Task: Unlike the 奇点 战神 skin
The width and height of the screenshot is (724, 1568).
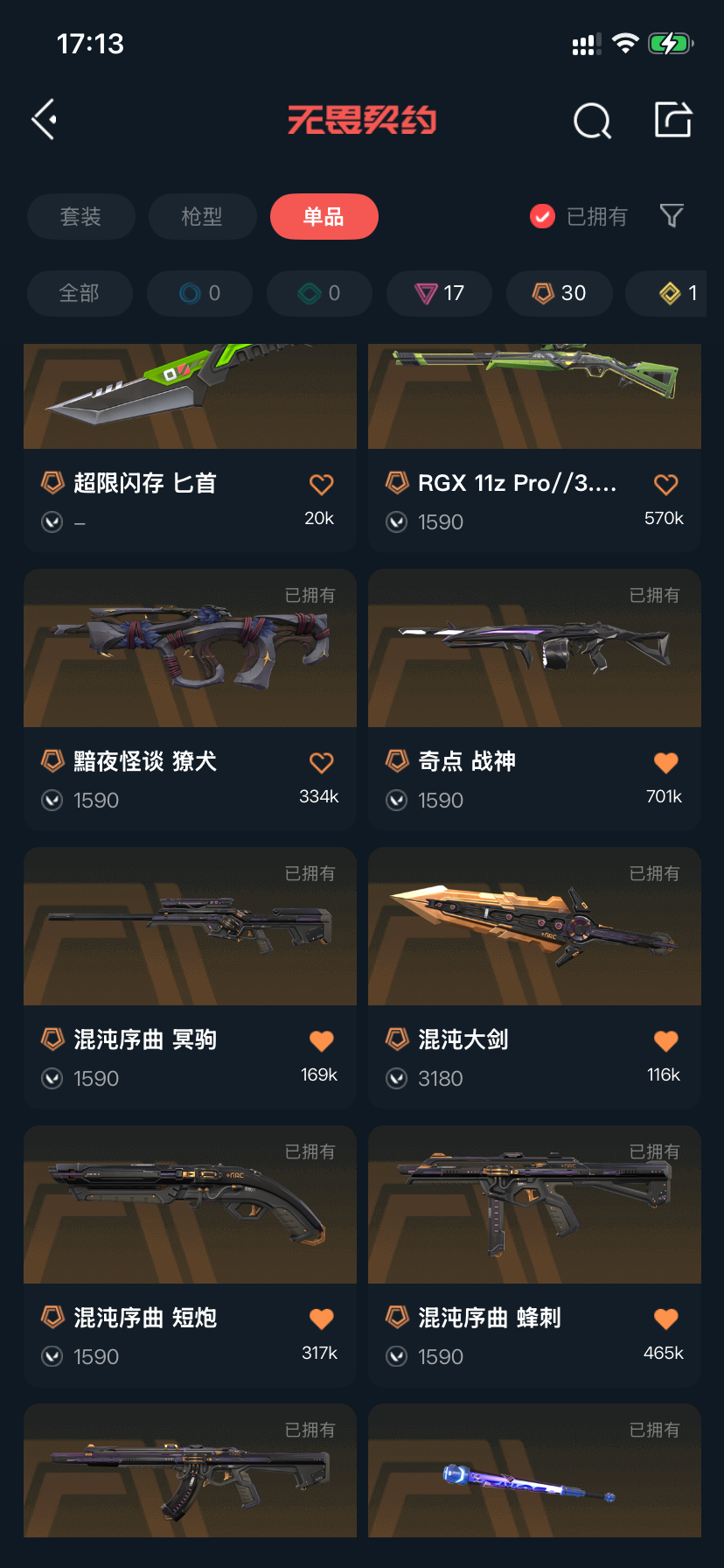Action: pyautogui.click(x=666, y=762)
